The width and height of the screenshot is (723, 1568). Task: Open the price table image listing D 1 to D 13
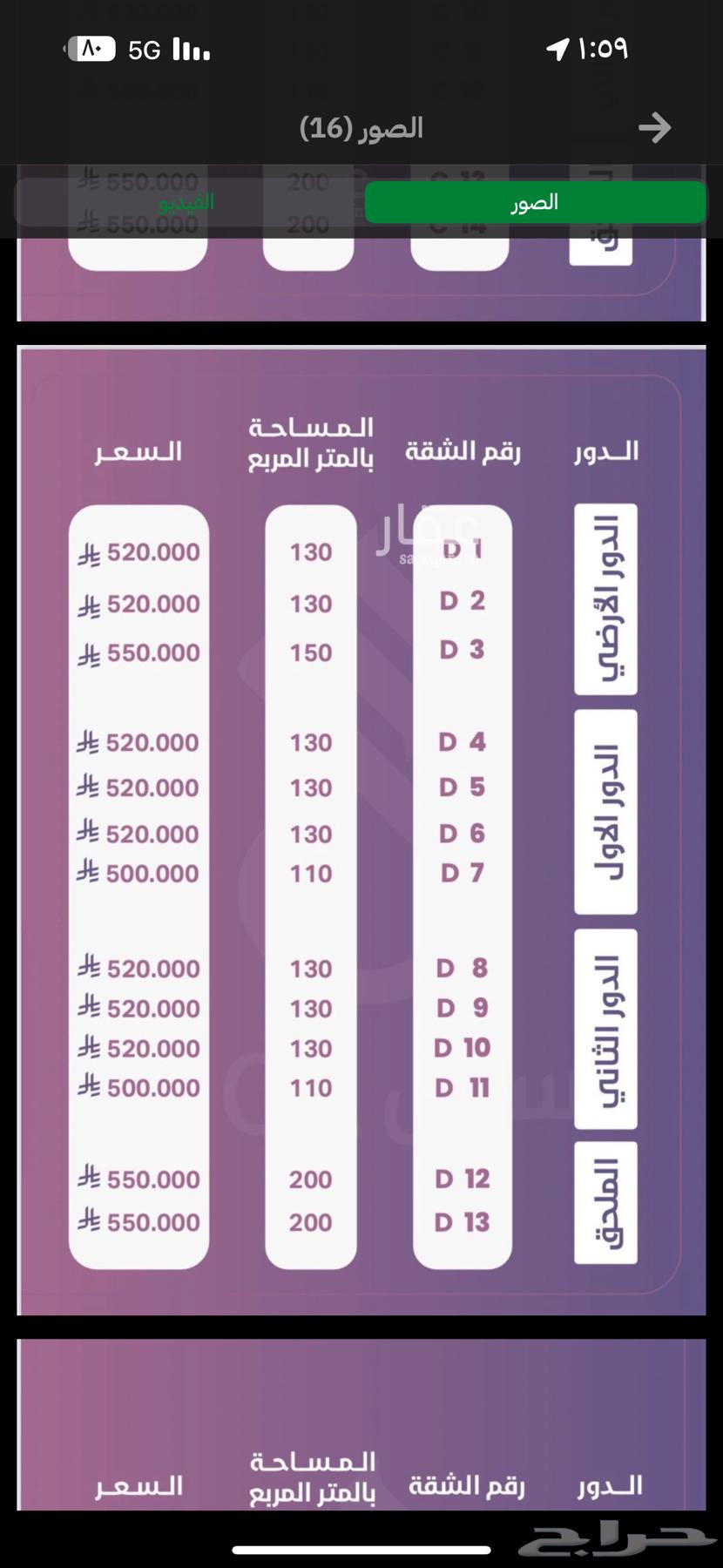click(361, 829)
